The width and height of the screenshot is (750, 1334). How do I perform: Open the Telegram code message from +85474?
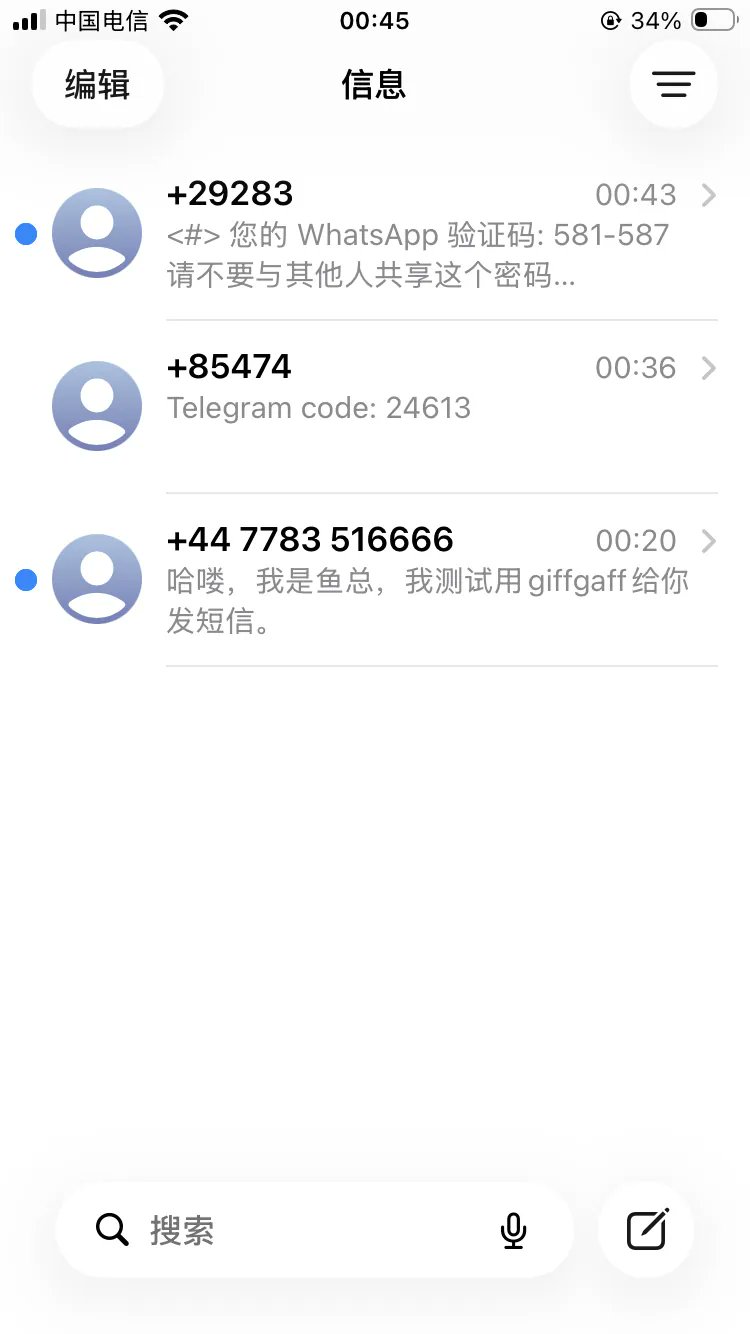pos(375,407)
